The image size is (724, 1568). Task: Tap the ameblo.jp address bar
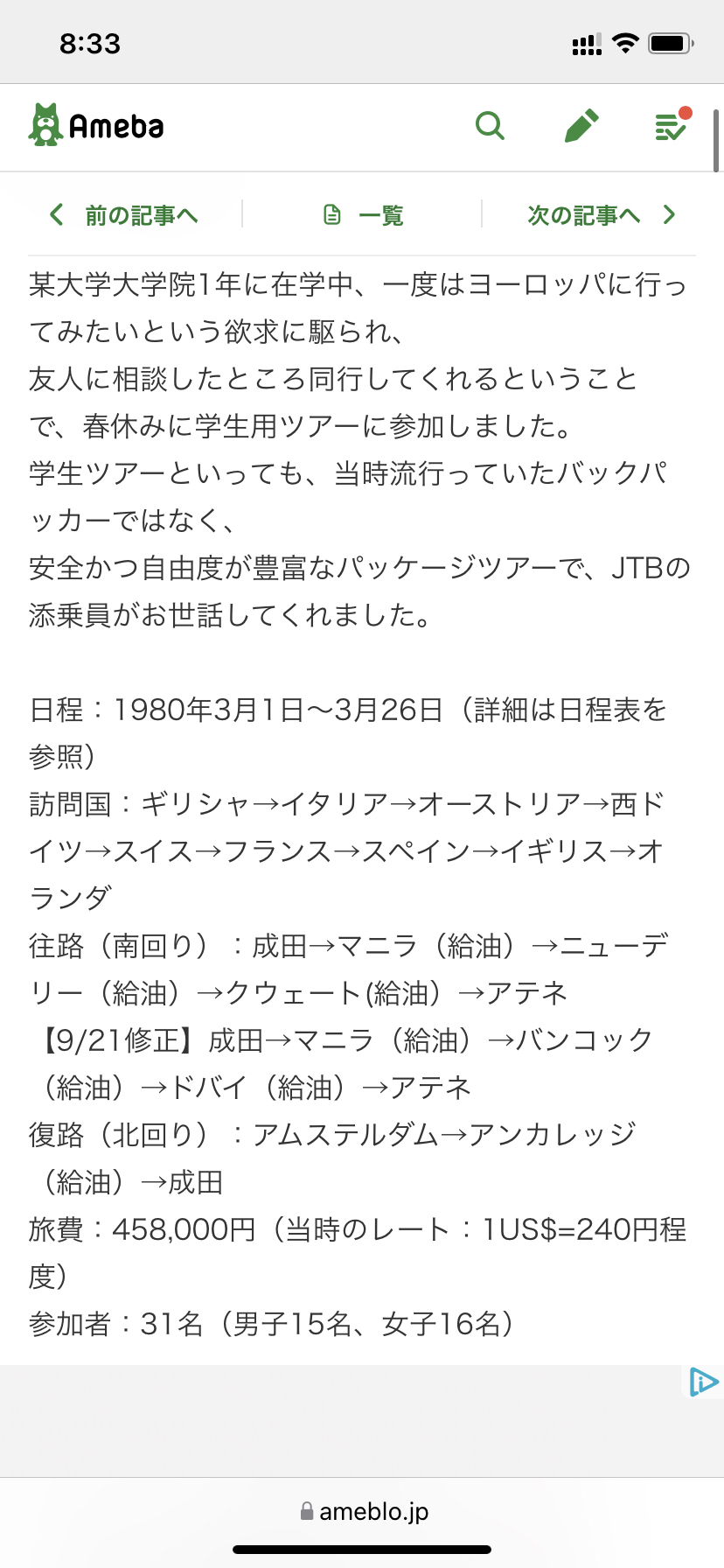tap(363, 1511)
